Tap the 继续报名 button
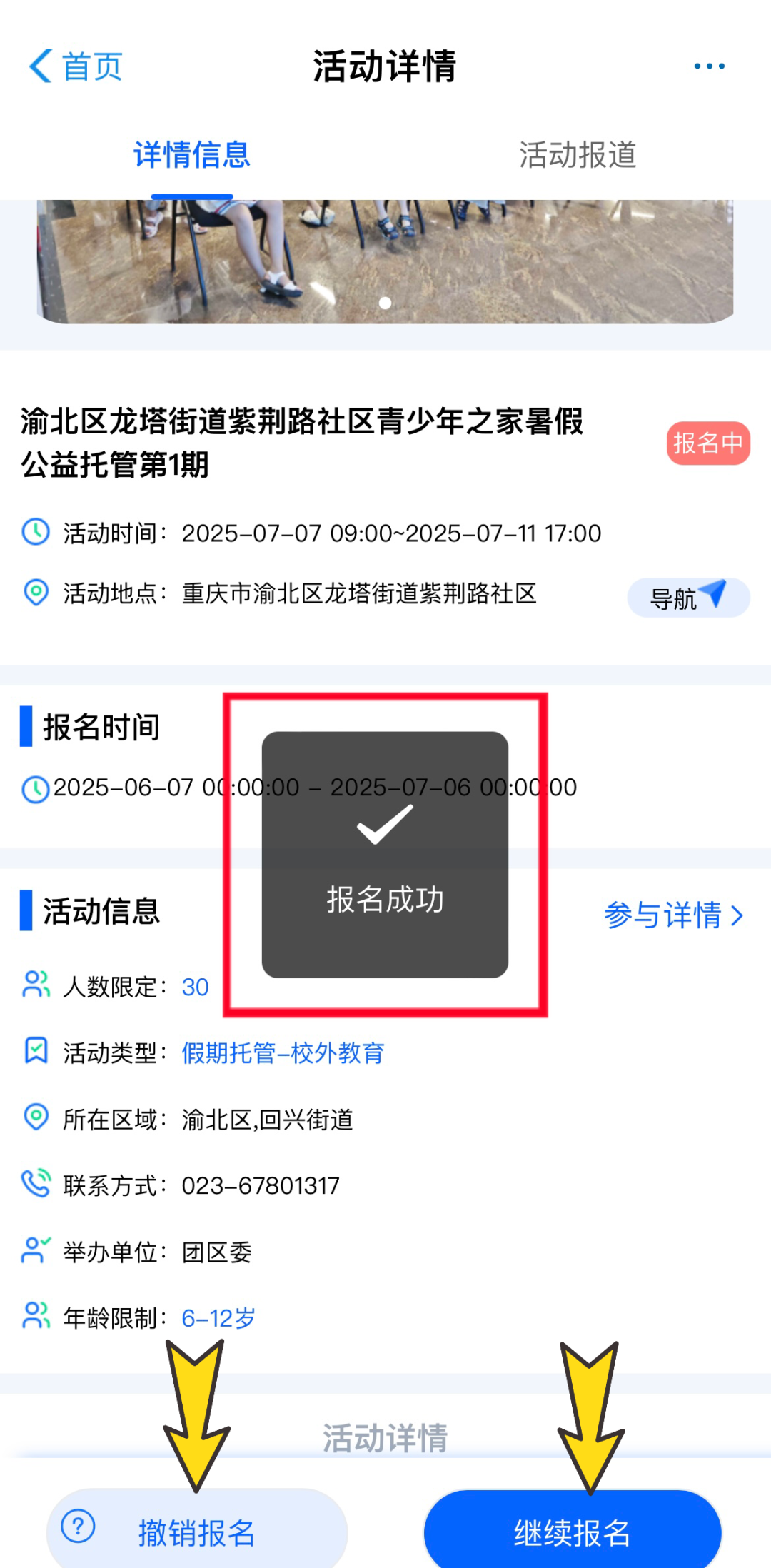This screenshot has height=1568, width=771. (x=573, y=1531)
